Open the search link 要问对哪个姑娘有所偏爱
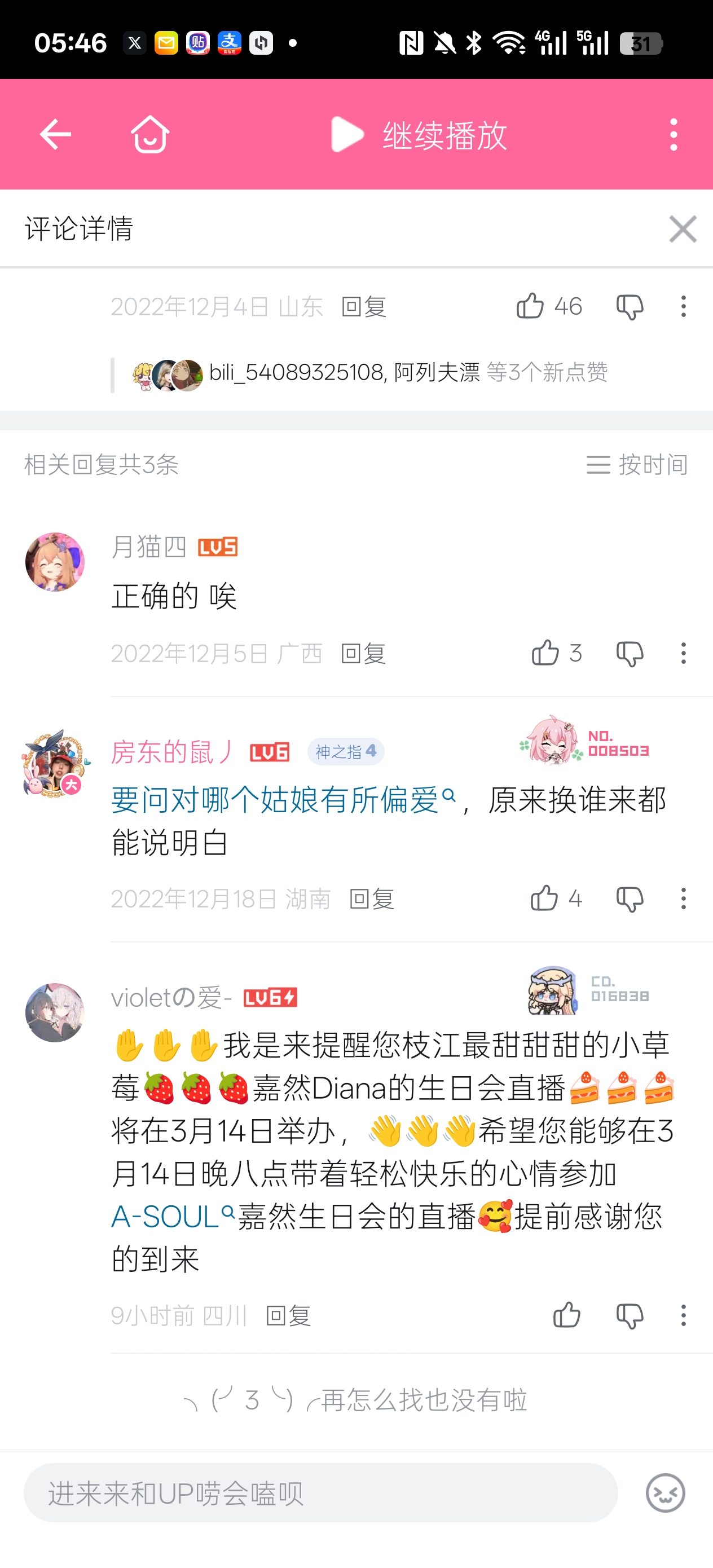The width and height of the screenshot is (713, 1568). 283,799
